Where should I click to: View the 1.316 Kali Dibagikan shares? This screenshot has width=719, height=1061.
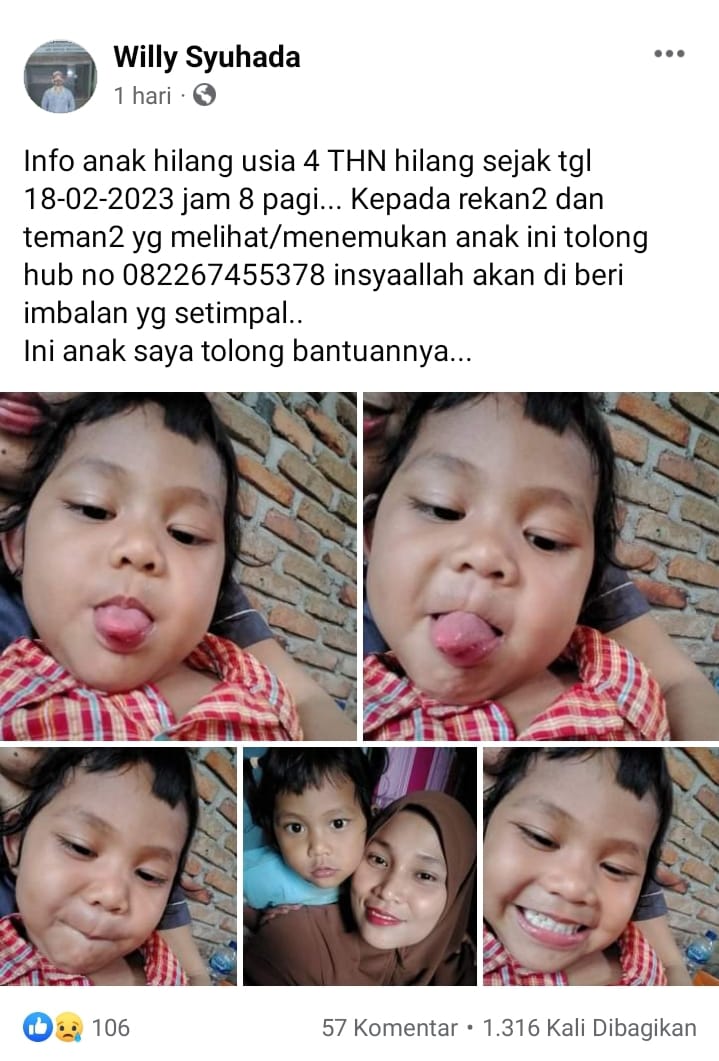pos(590,1027)
